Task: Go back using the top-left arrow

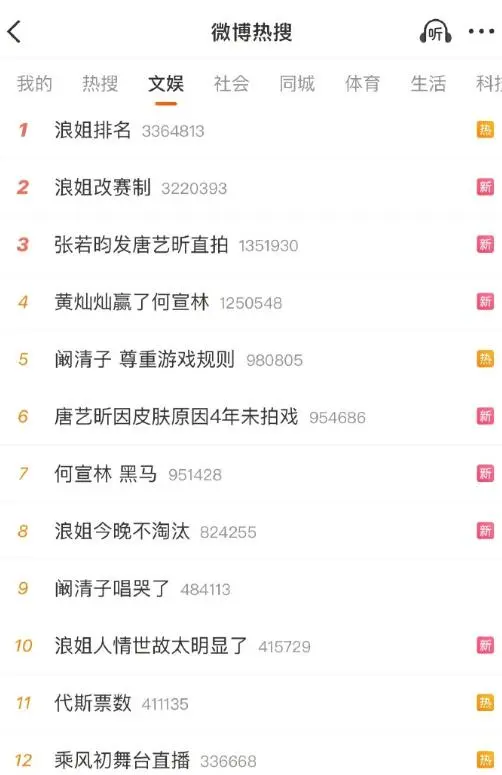Action: point(14,32)
